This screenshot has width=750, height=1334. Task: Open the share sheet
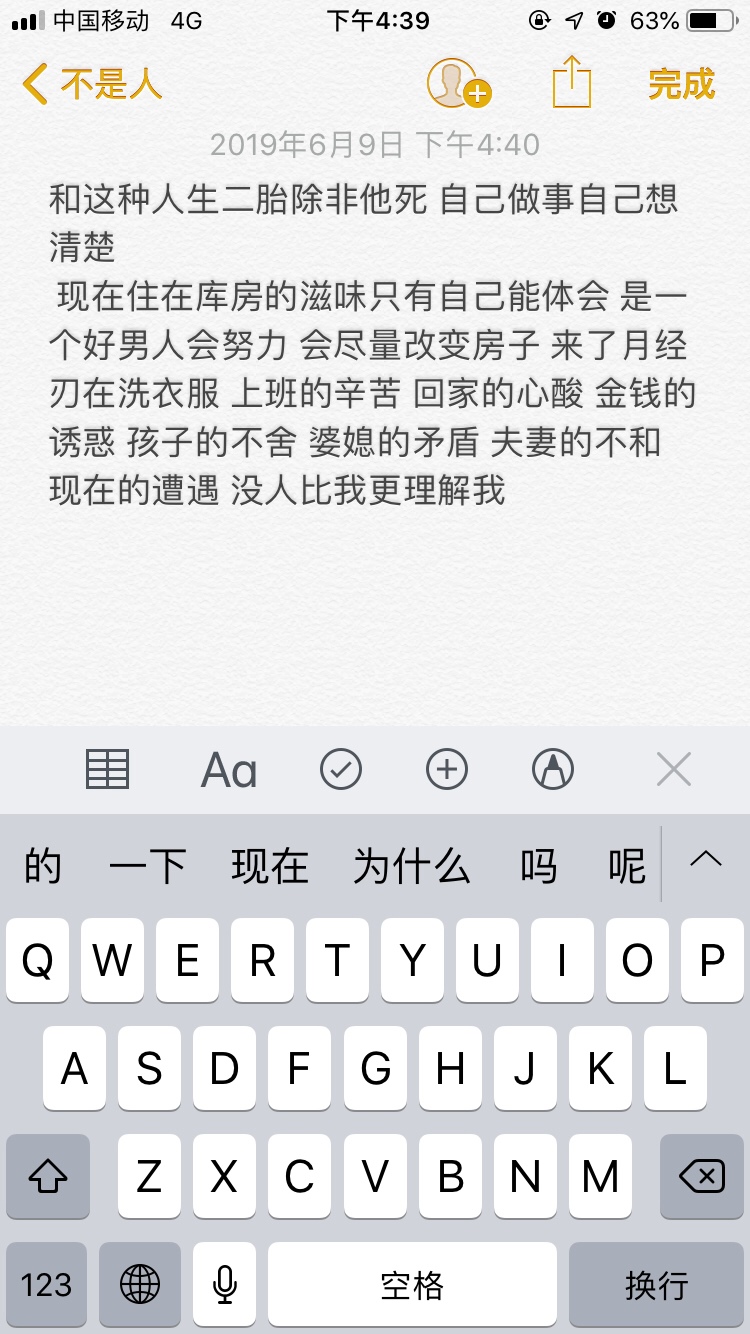(x=572, y=82)
